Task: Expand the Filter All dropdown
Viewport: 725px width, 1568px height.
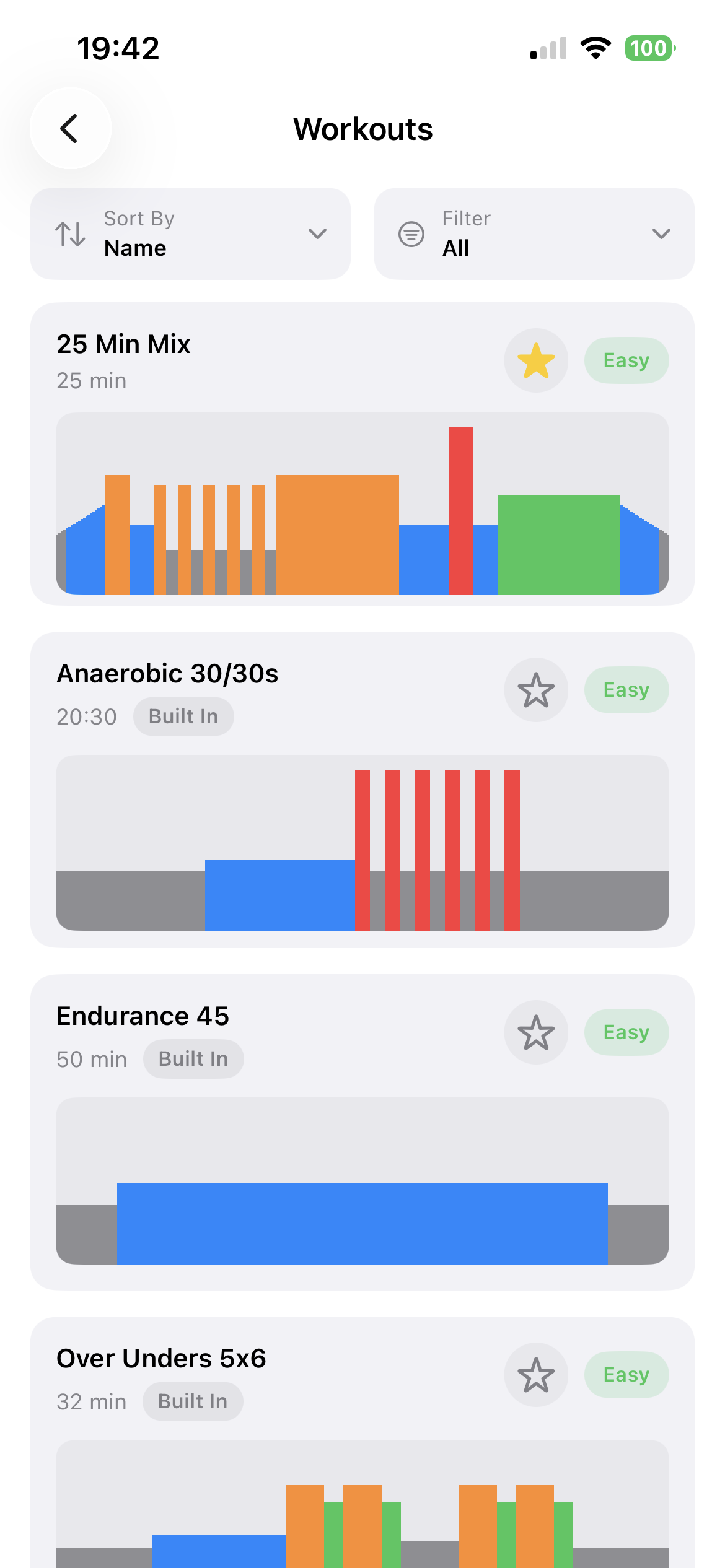Action: tap(534, 233)
